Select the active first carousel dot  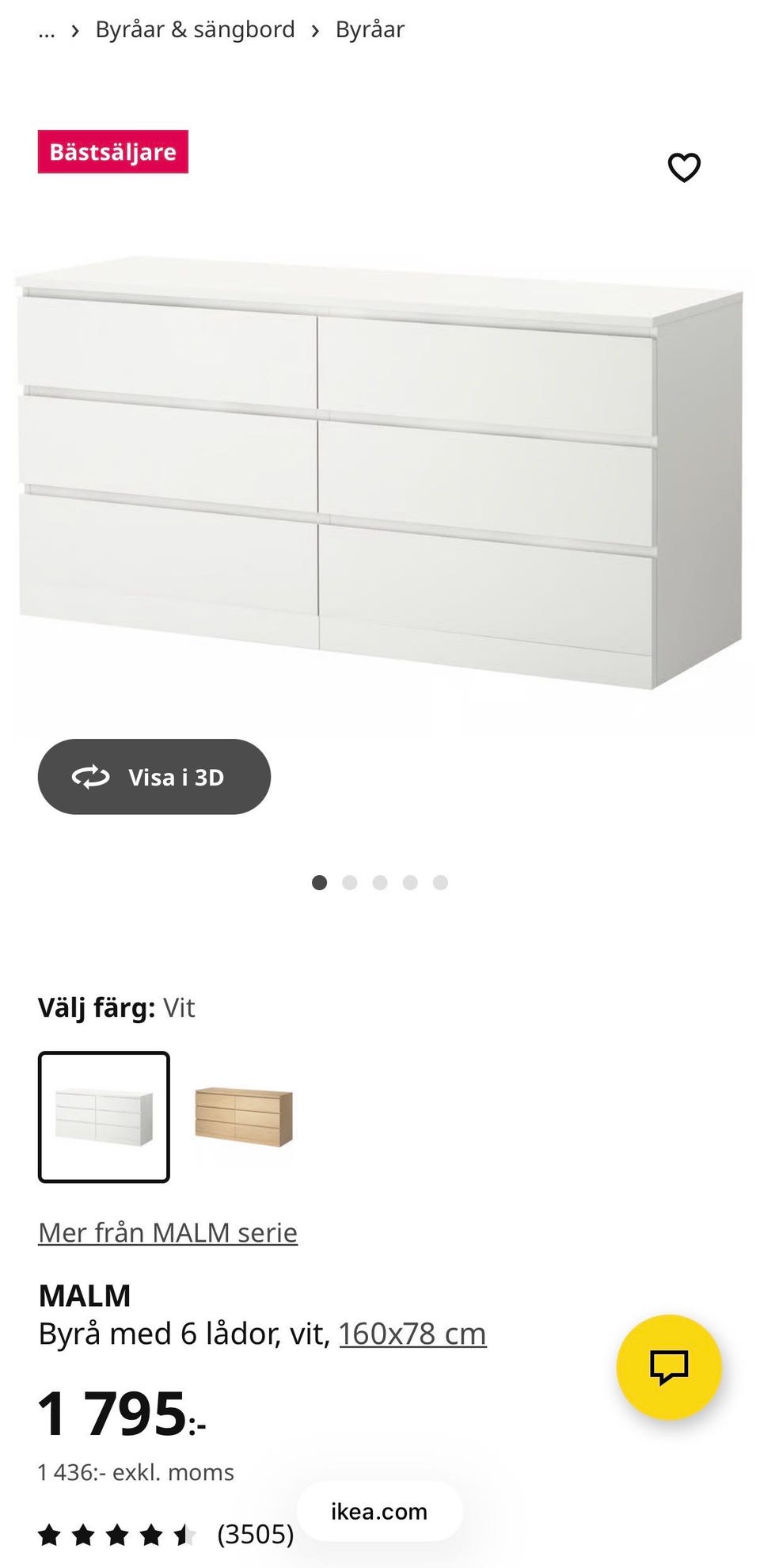(x=320, y=882)
